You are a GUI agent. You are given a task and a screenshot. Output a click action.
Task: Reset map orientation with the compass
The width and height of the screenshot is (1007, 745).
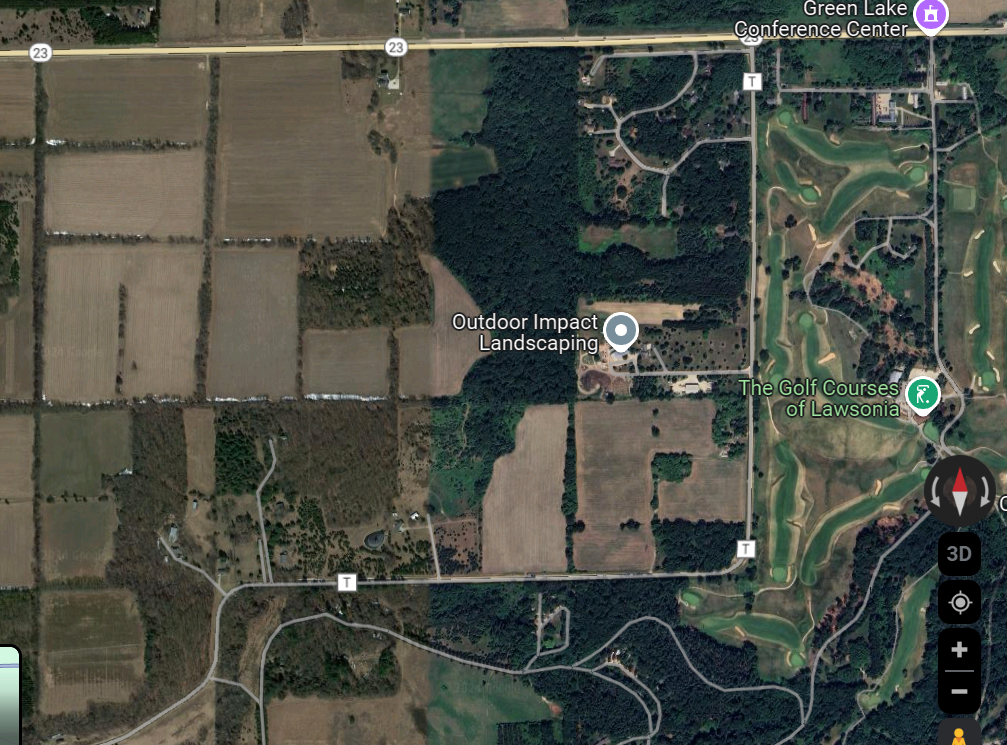pyautogui.click(x=960, y=491)
